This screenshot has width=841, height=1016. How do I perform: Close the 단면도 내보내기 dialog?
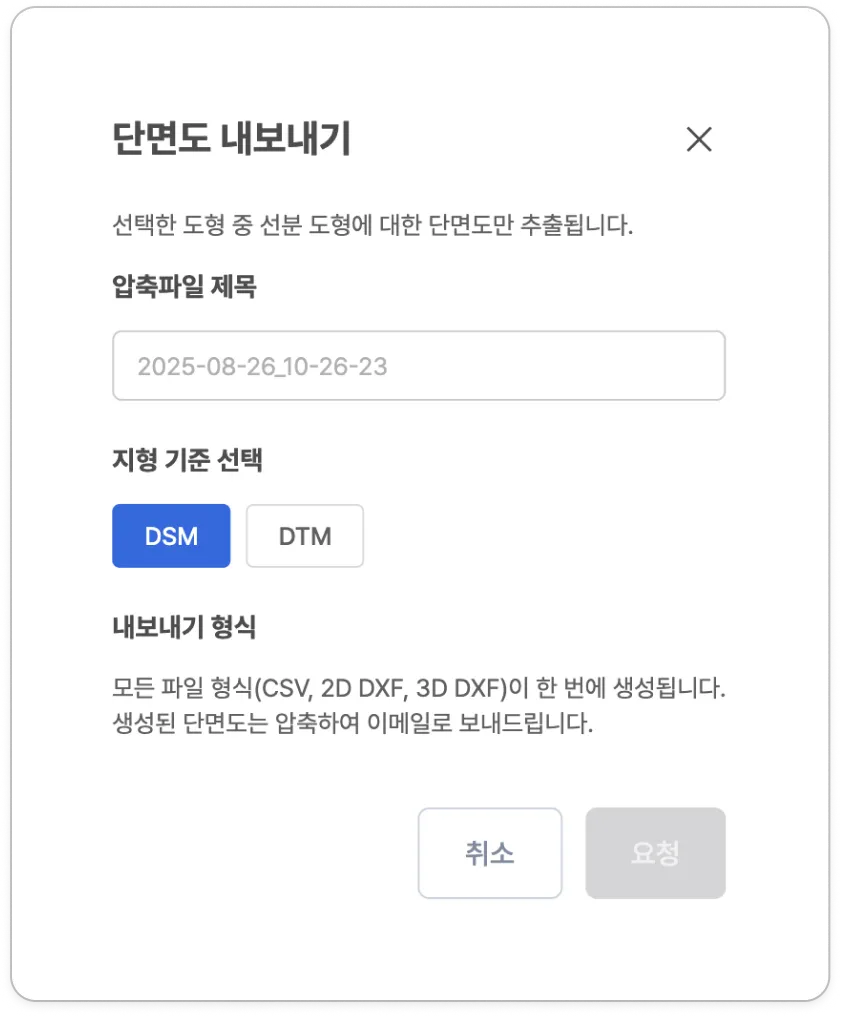(x=699, y=140)
